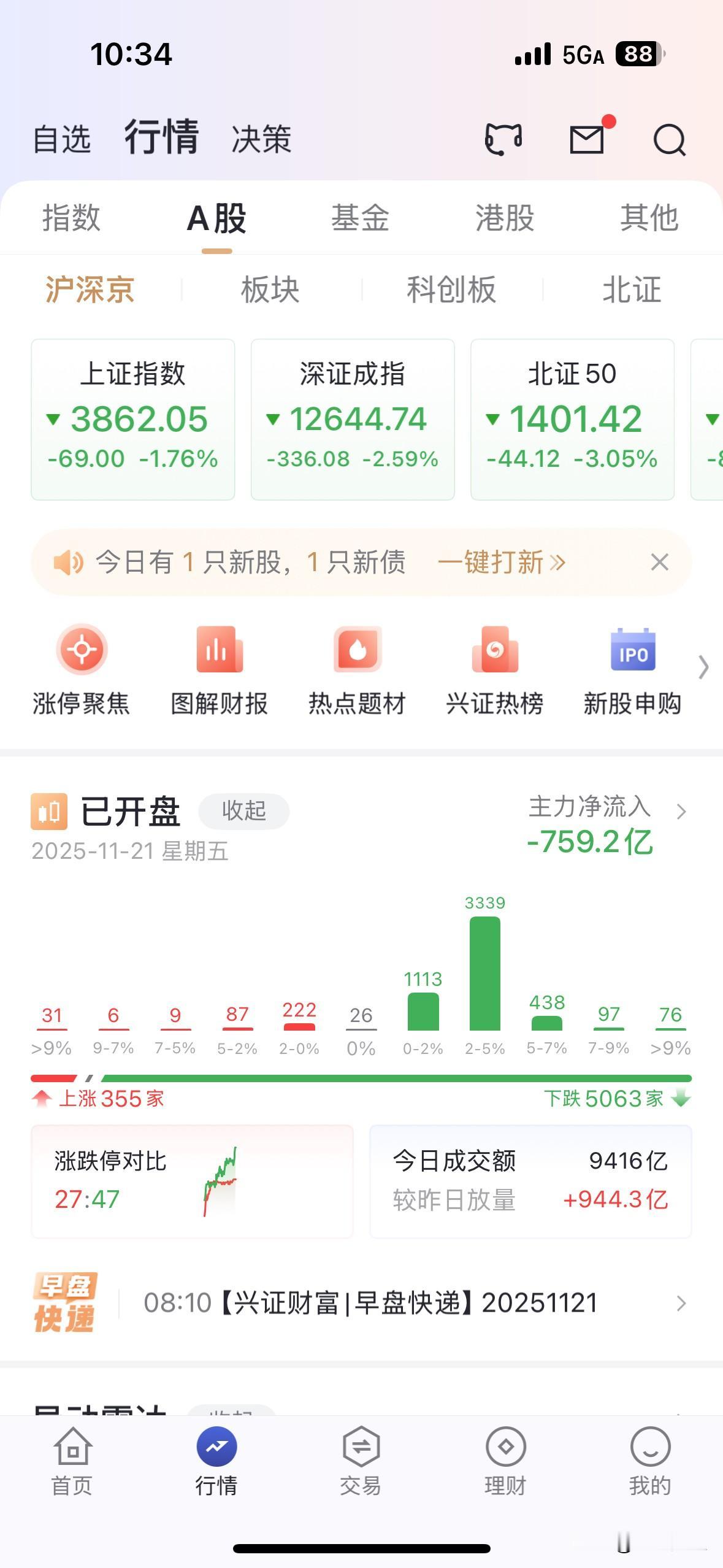
Task: Switch to the 港股 tab
Action: [x=505, y=219]
